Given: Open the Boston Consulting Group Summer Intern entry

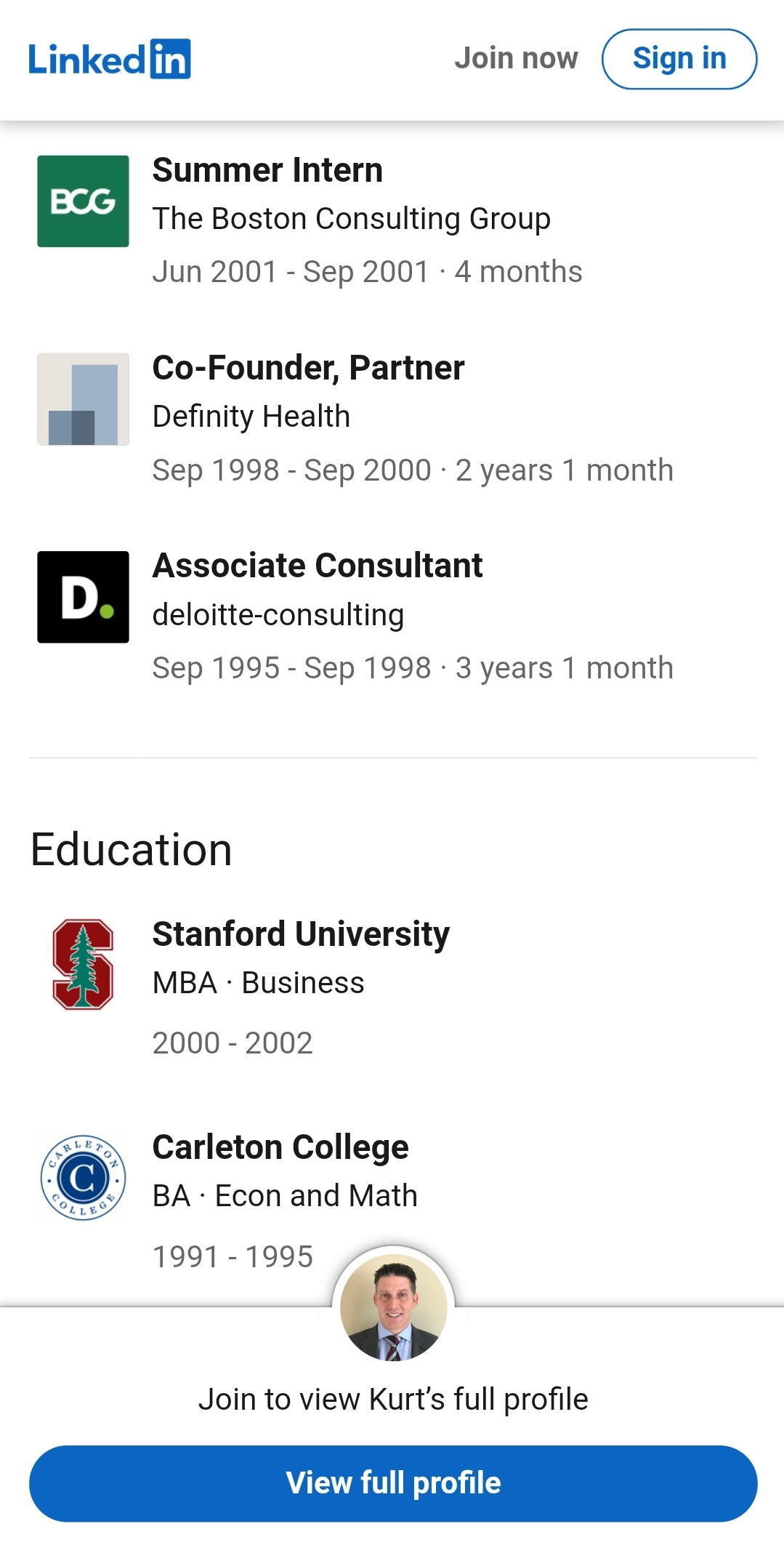Looking at the screenshot, I should tap(393, 220).
